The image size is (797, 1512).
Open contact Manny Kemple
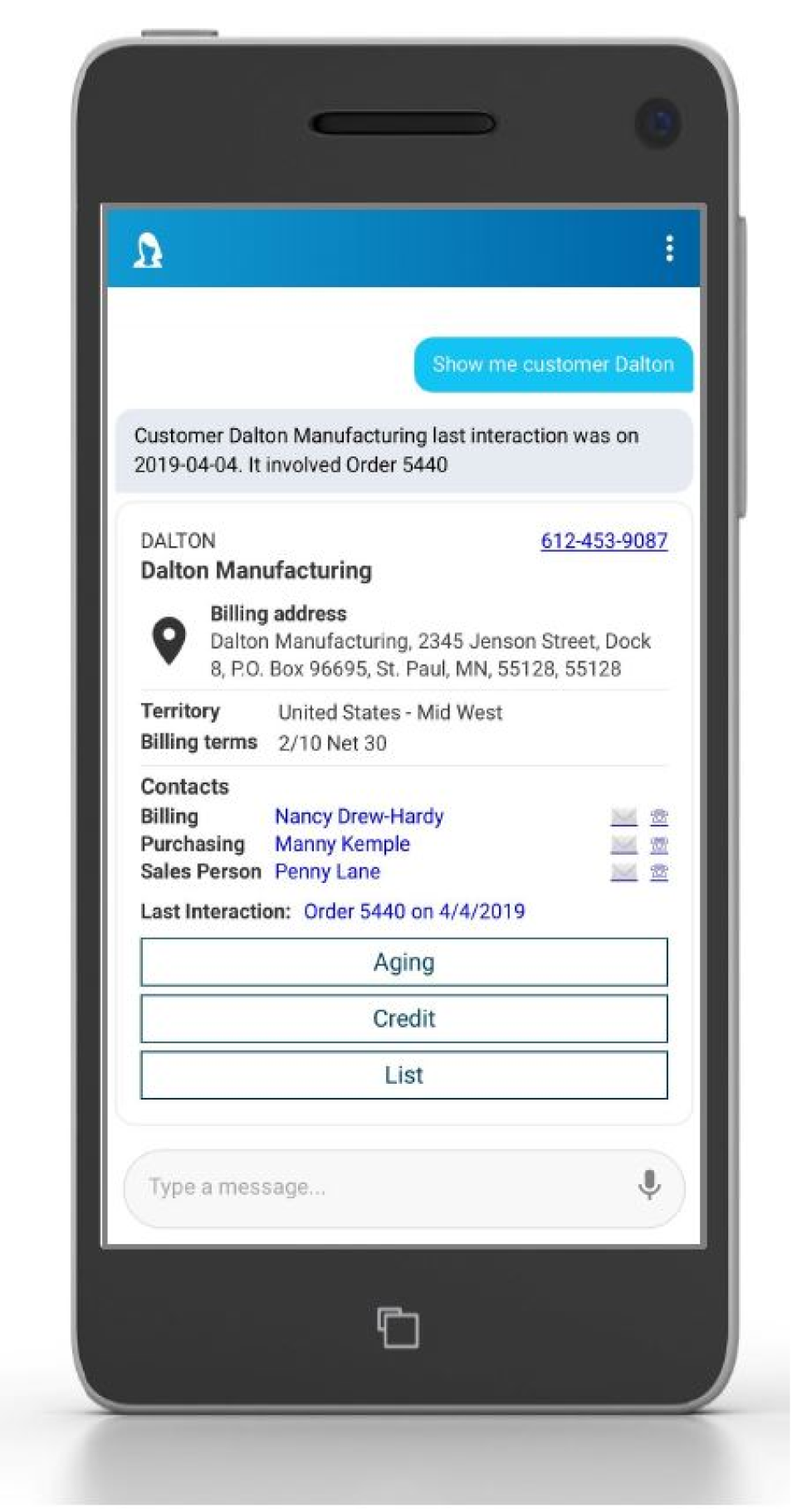coord(342,844)
